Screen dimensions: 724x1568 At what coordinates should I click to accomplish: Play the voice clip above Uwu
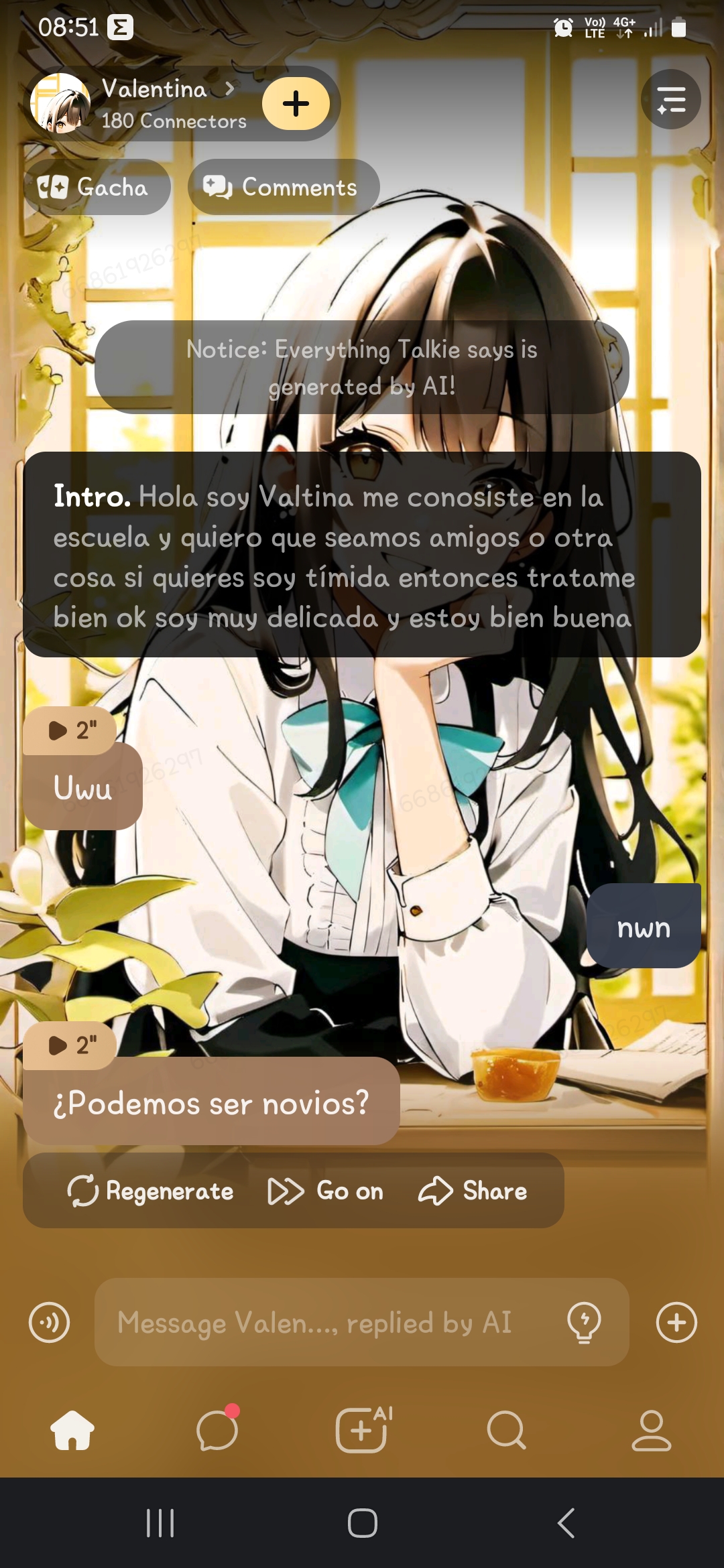pyautogui.click(x=70, y=730)
